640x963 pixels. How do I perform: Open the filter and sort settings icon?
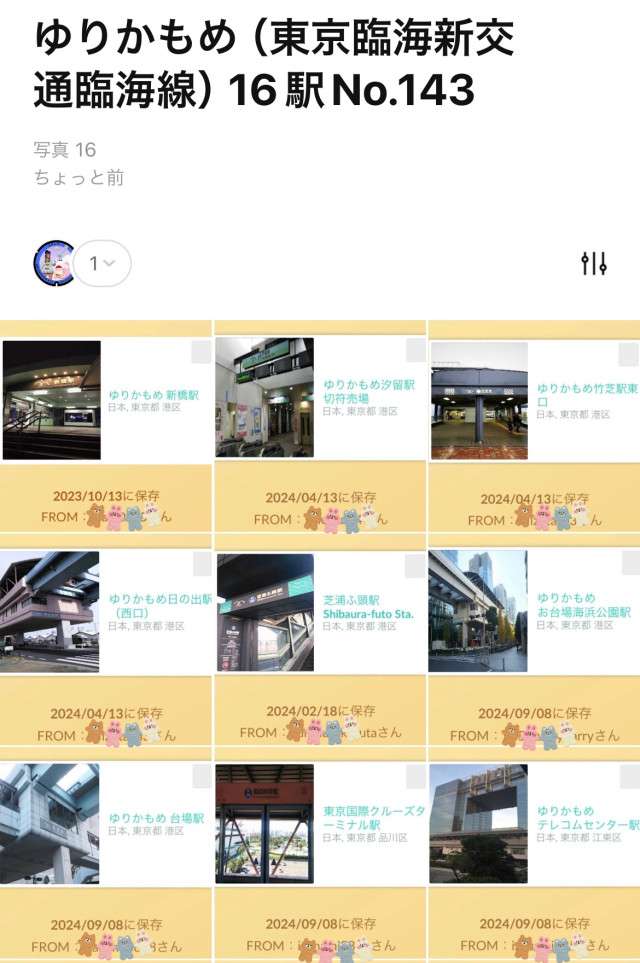point(593,263)
